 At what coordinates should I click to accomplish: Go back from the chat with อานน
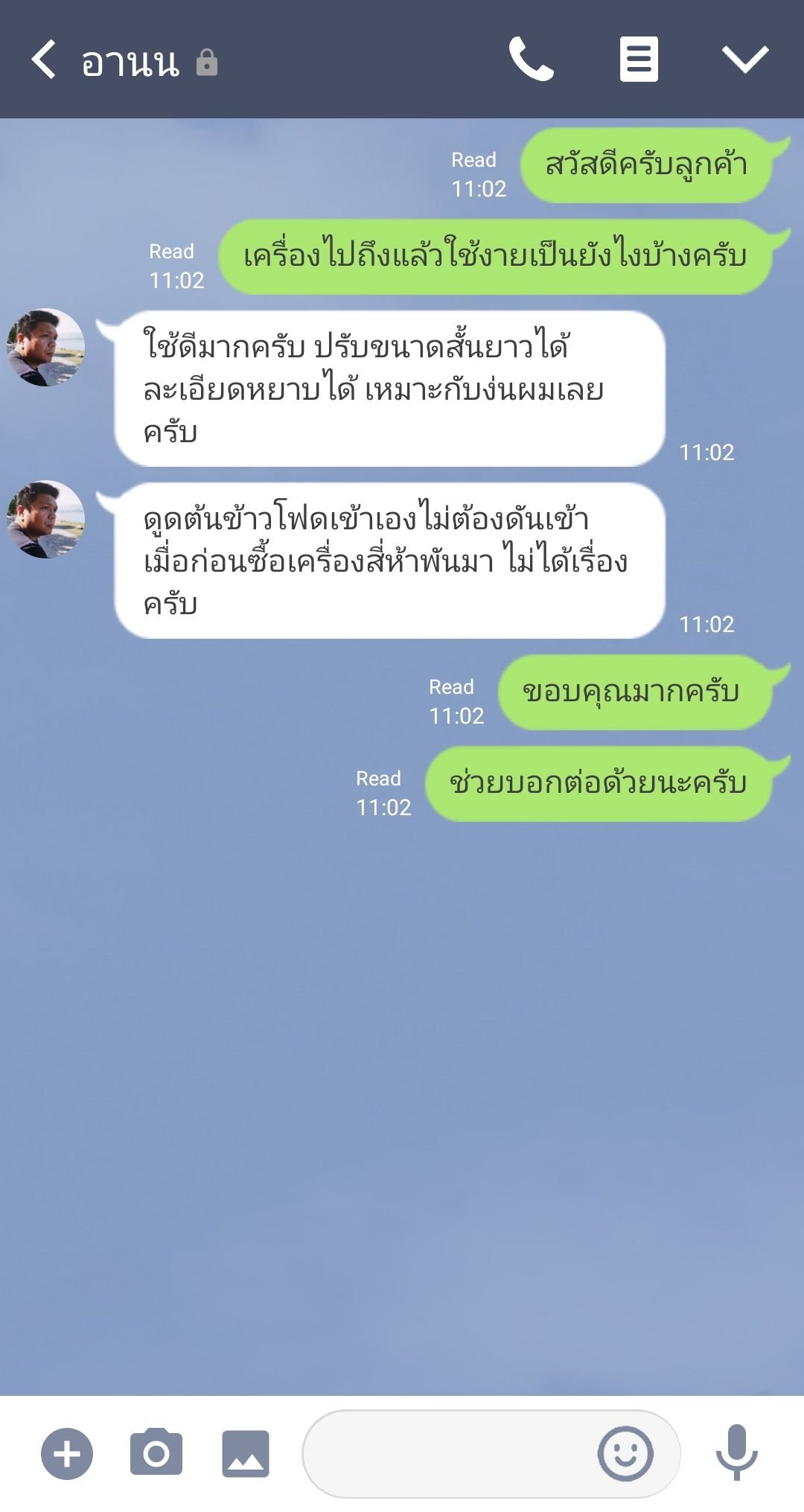tap(45, 60)
